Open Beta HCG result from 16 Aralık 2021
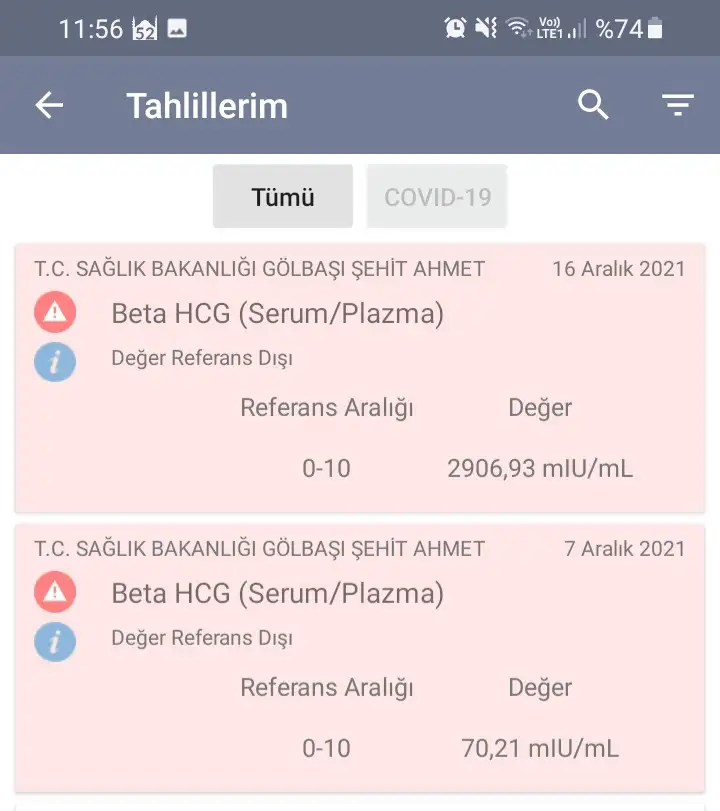Screen dimensions: 720x811 [360, 380]
